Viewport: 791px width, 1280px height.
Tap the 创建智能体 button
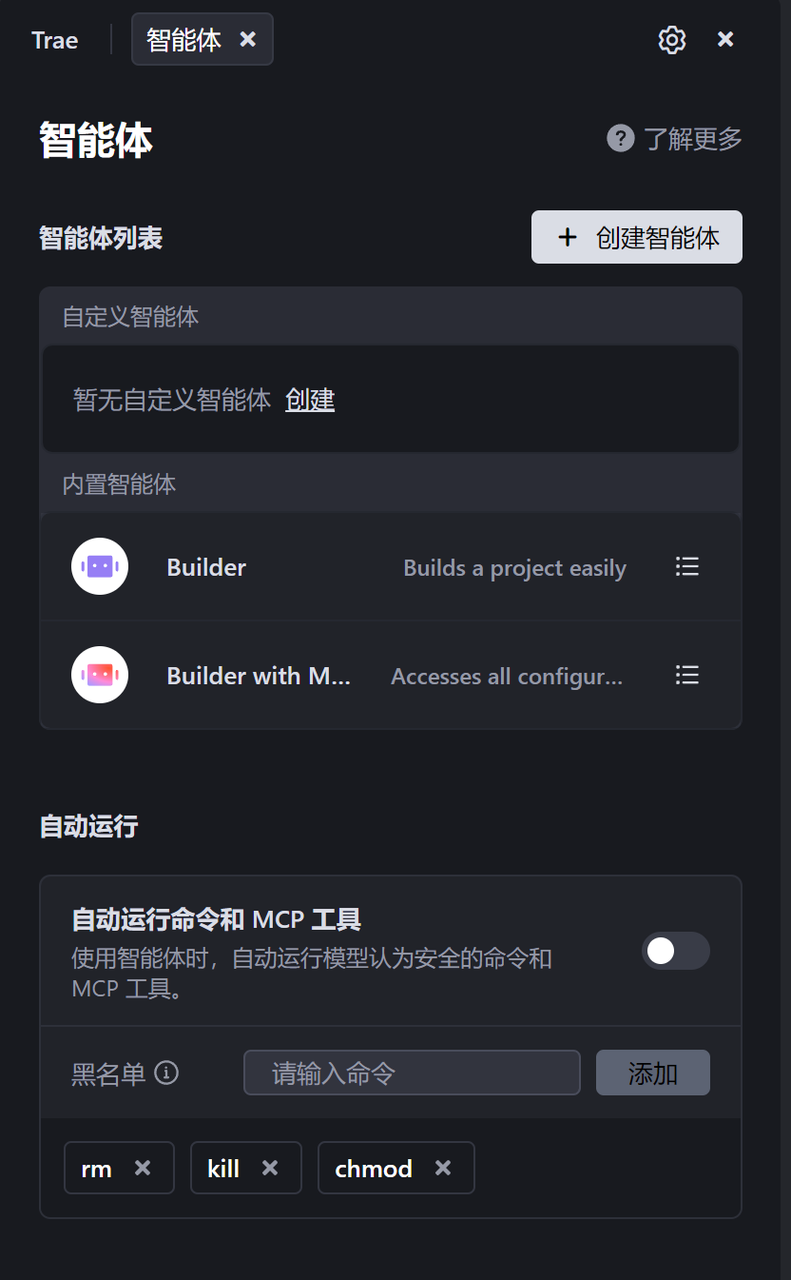click(636, 237)
